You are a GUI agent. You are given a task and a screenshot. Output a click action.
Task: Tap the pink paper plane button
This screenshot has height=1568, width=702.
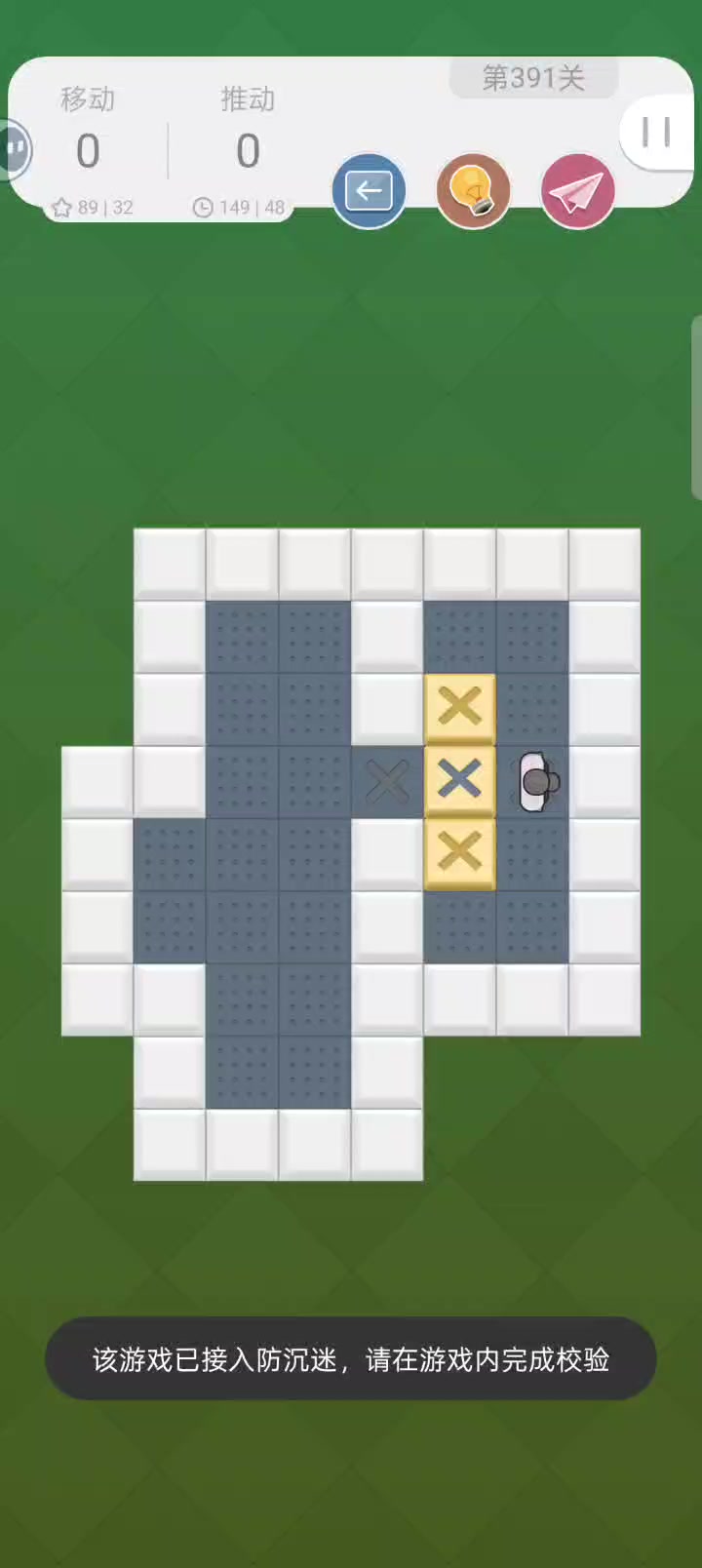(577, 191)
